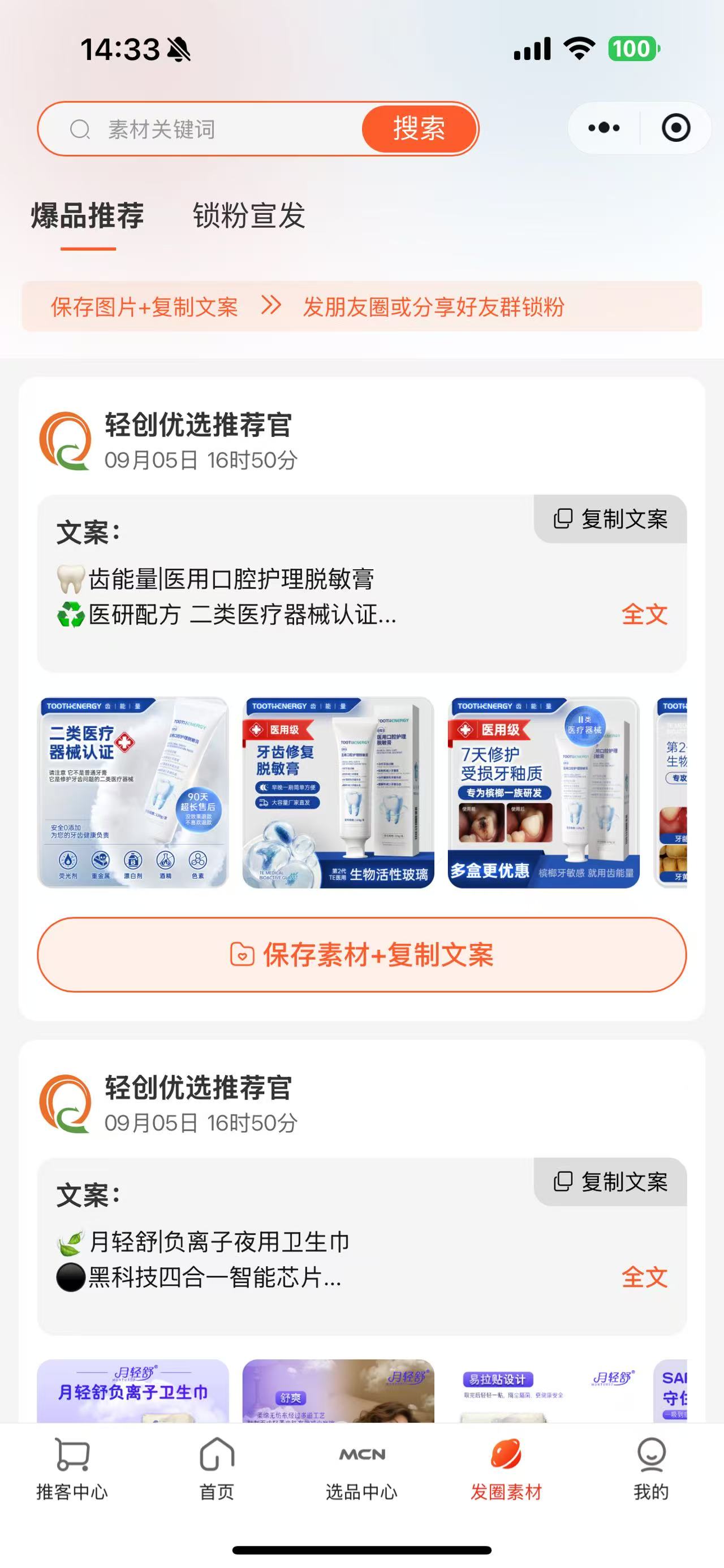Copy the 齿能量 toothpaste post text
Image resolution: width=724 pixels, height=1568 pixels.
(611, 519)
